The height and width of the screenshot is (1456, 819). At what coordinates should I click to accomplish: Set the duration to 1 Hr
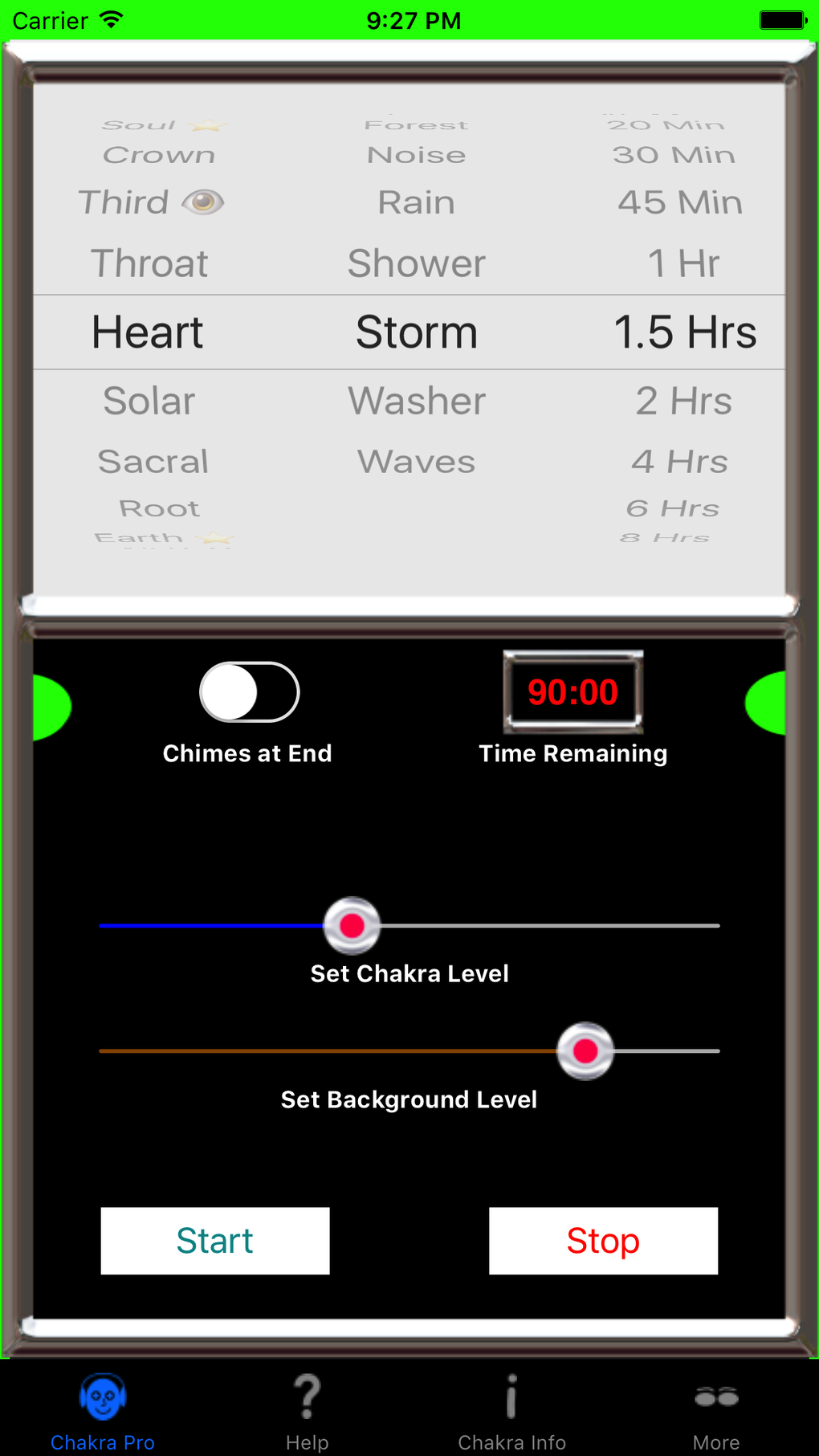click(683, 263)
